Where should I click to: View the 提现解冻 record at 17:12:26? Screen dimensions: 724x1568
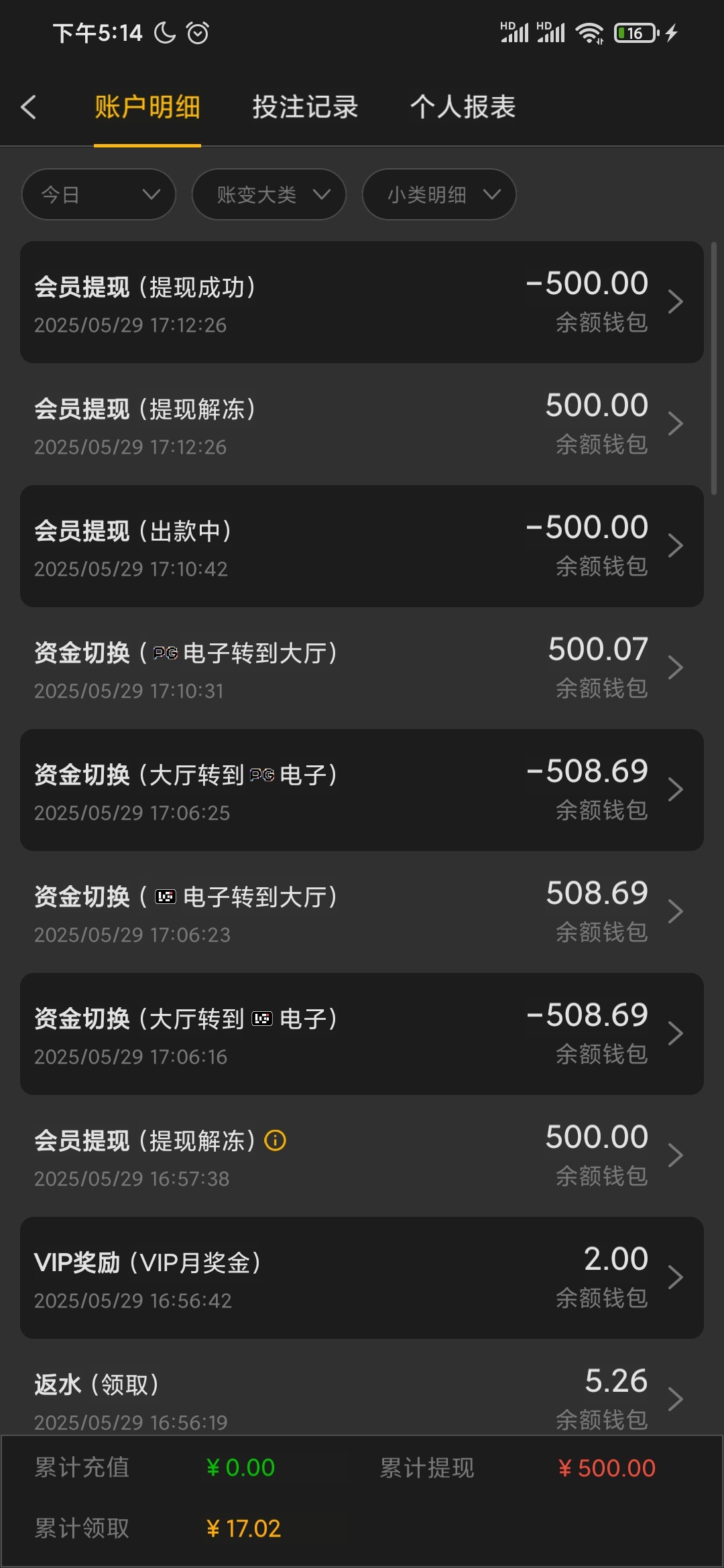[x=362, y=424]
